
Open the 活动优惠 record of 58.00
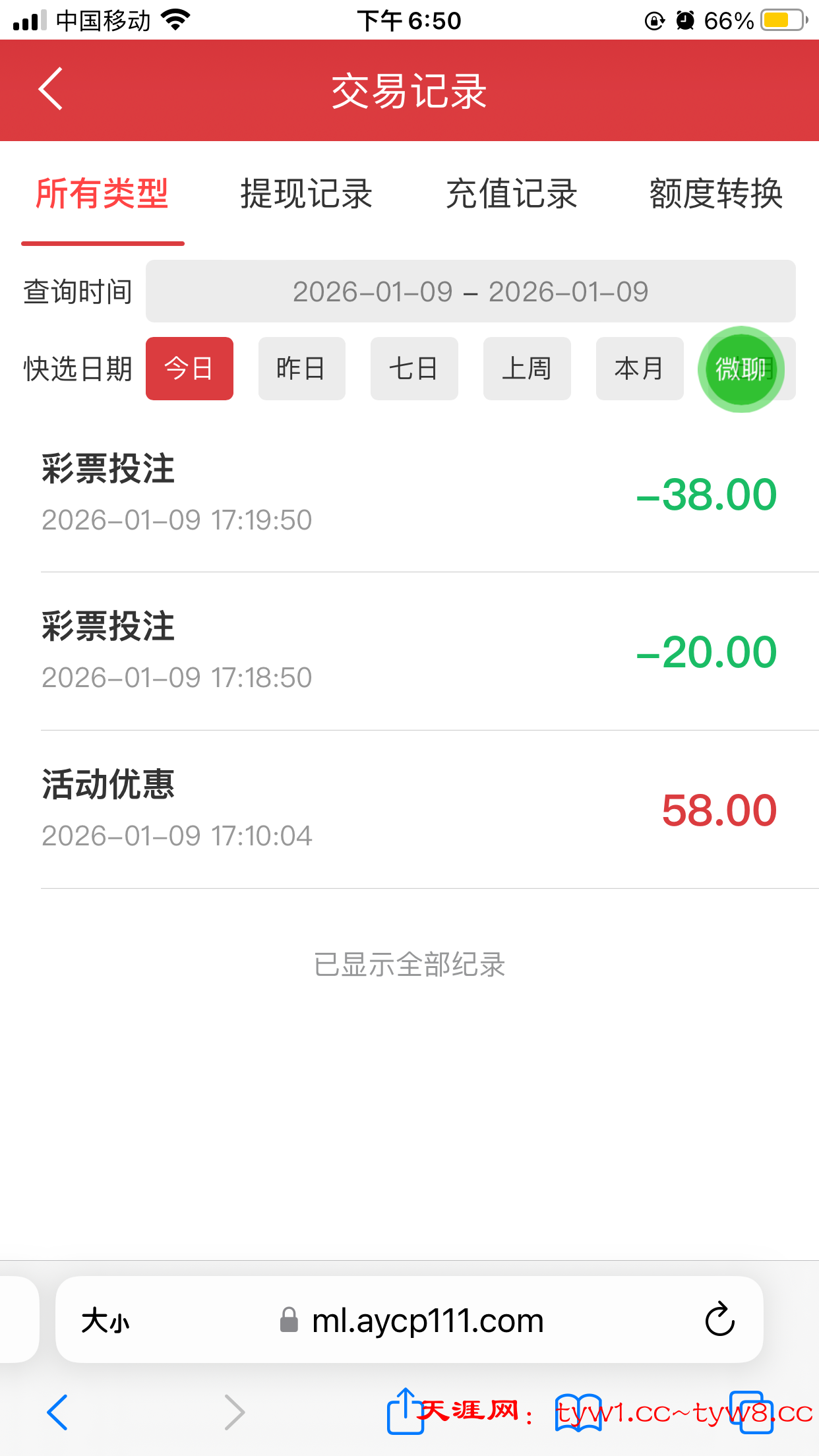409,810
